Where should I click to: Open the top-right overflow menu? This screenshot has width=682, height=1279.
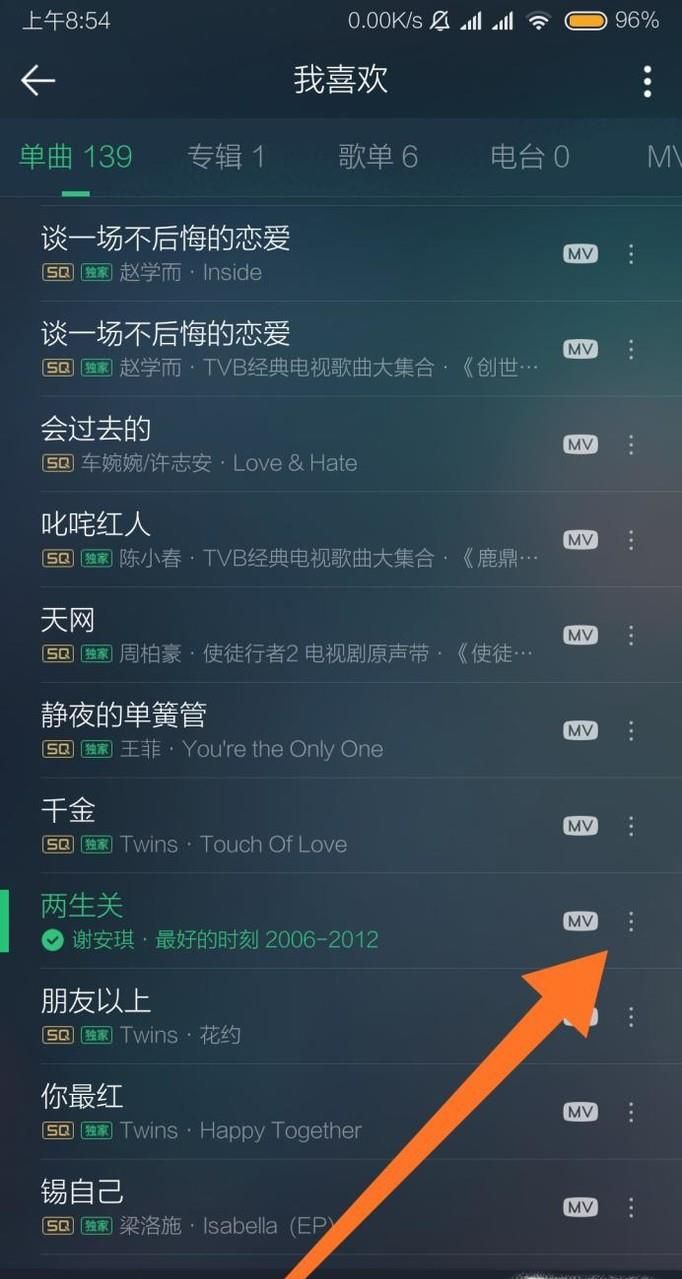(647, 81)
